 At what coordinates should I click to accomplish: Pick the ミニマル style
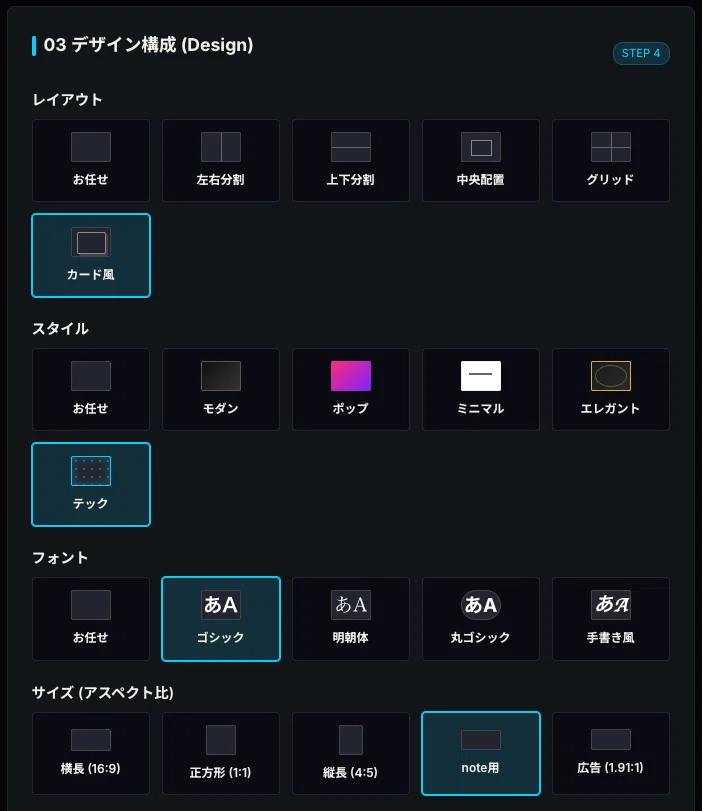tap(481, 389)
